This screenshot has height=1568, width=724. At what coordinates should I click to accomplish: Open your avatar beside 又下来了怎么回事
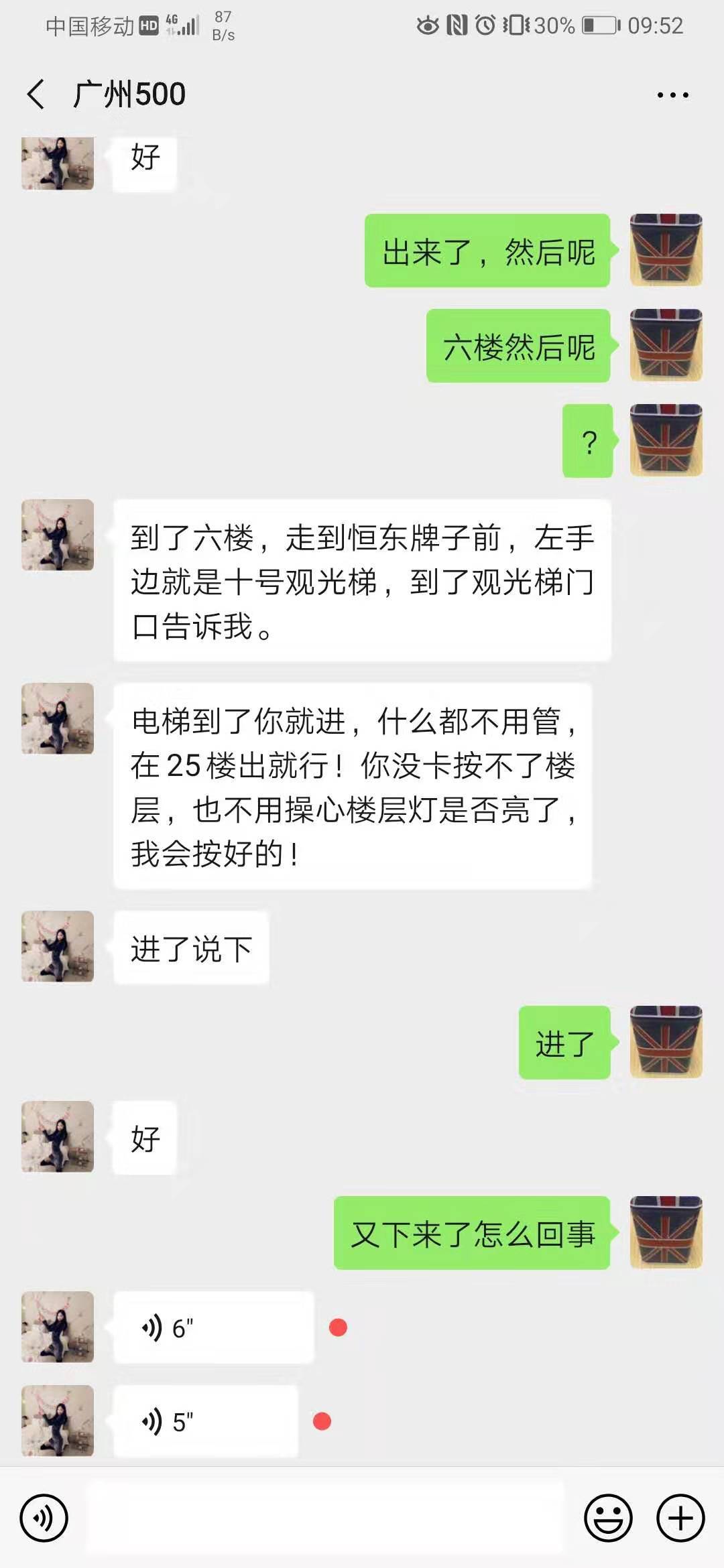tap(666, 1232)
